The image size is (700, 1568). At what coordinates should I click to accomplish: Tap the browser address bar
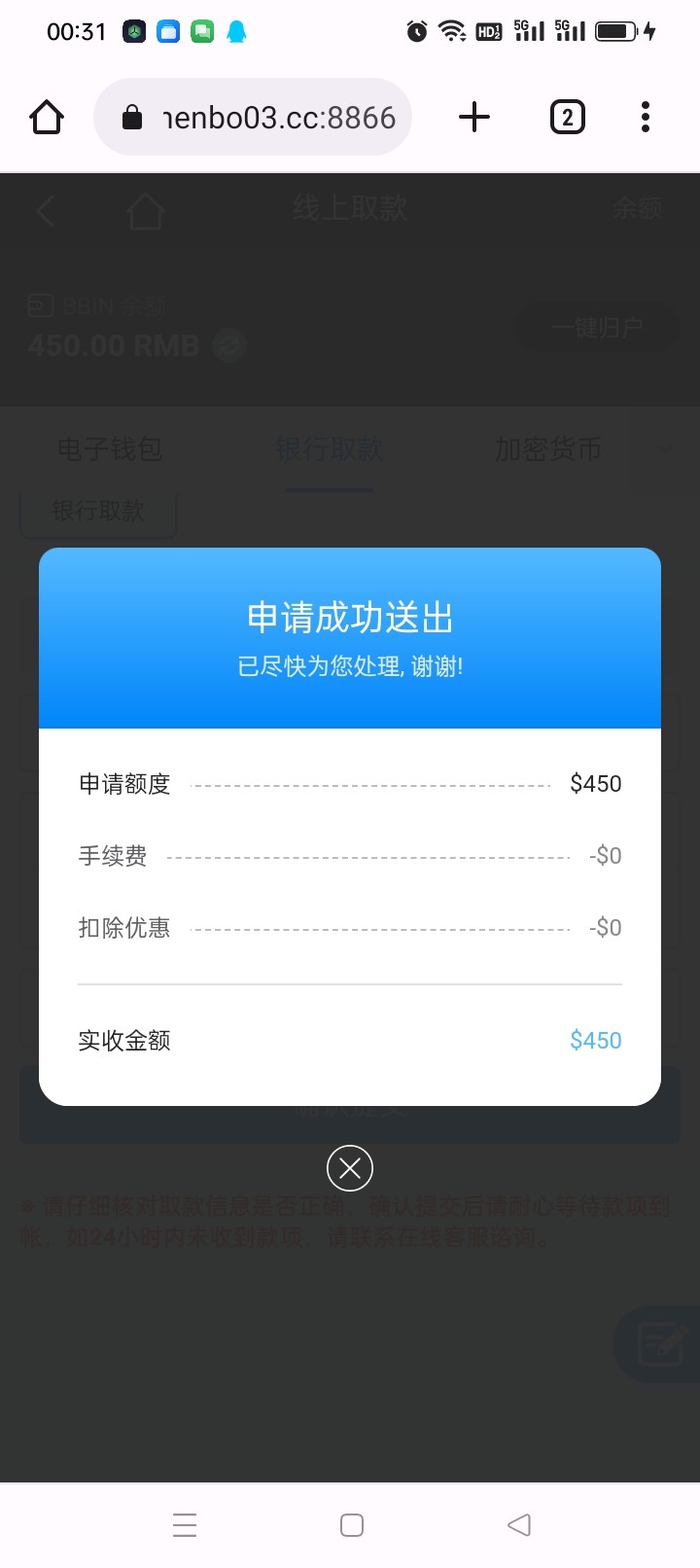pyautogui.click(x=253, y=118)
